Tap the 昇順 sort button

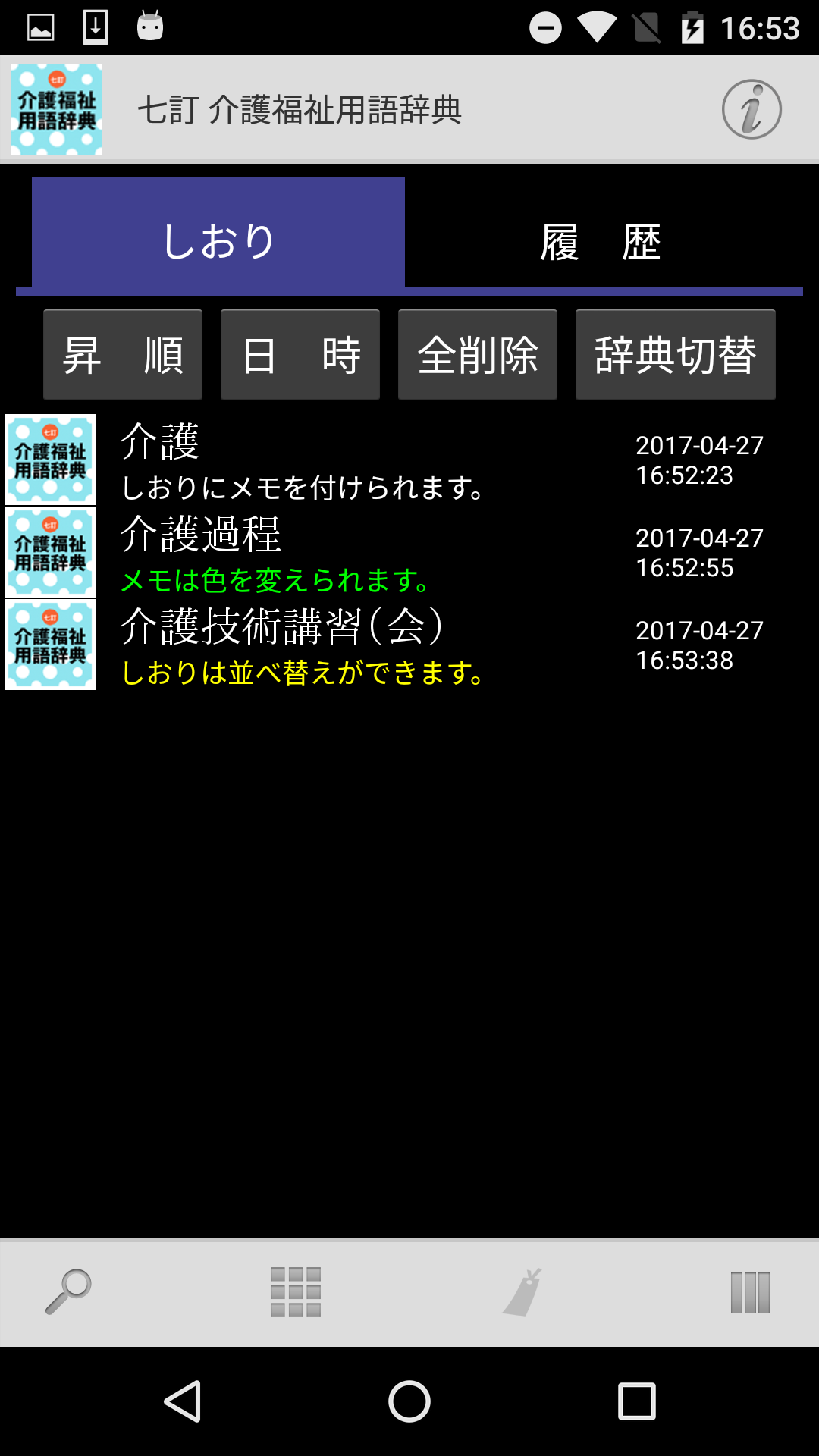(123, 355)
